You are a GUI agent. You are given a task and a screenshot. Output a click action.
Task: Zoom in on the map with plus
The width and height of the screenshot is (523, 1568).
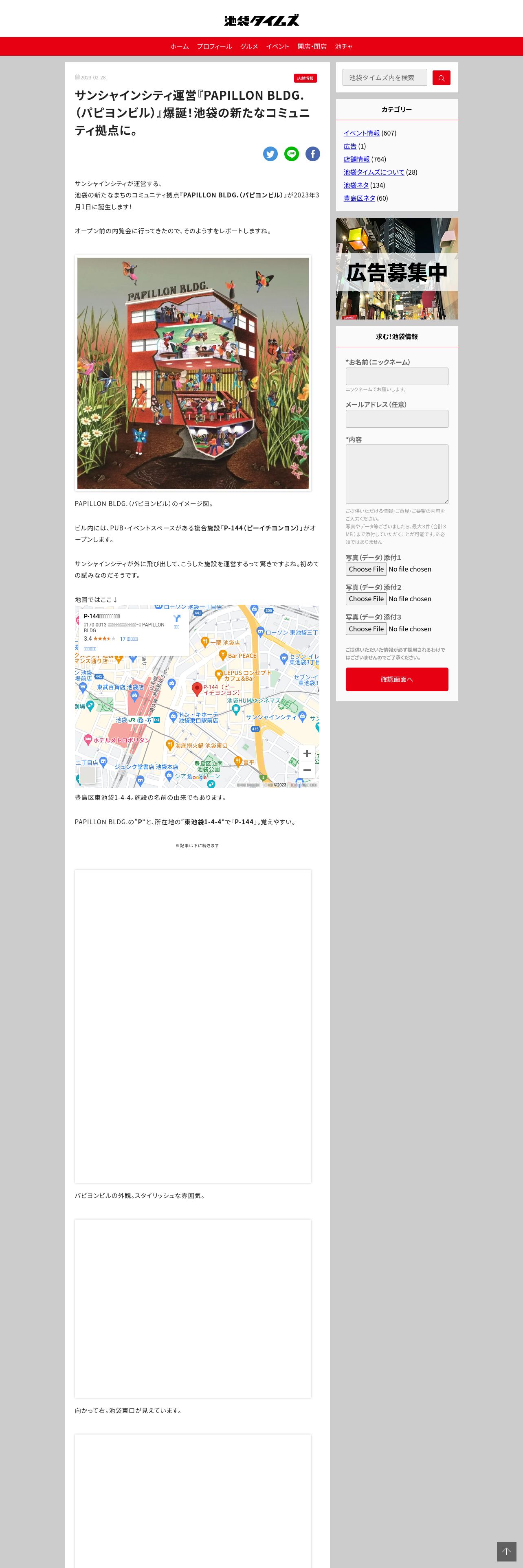click(x=307, y=753)
